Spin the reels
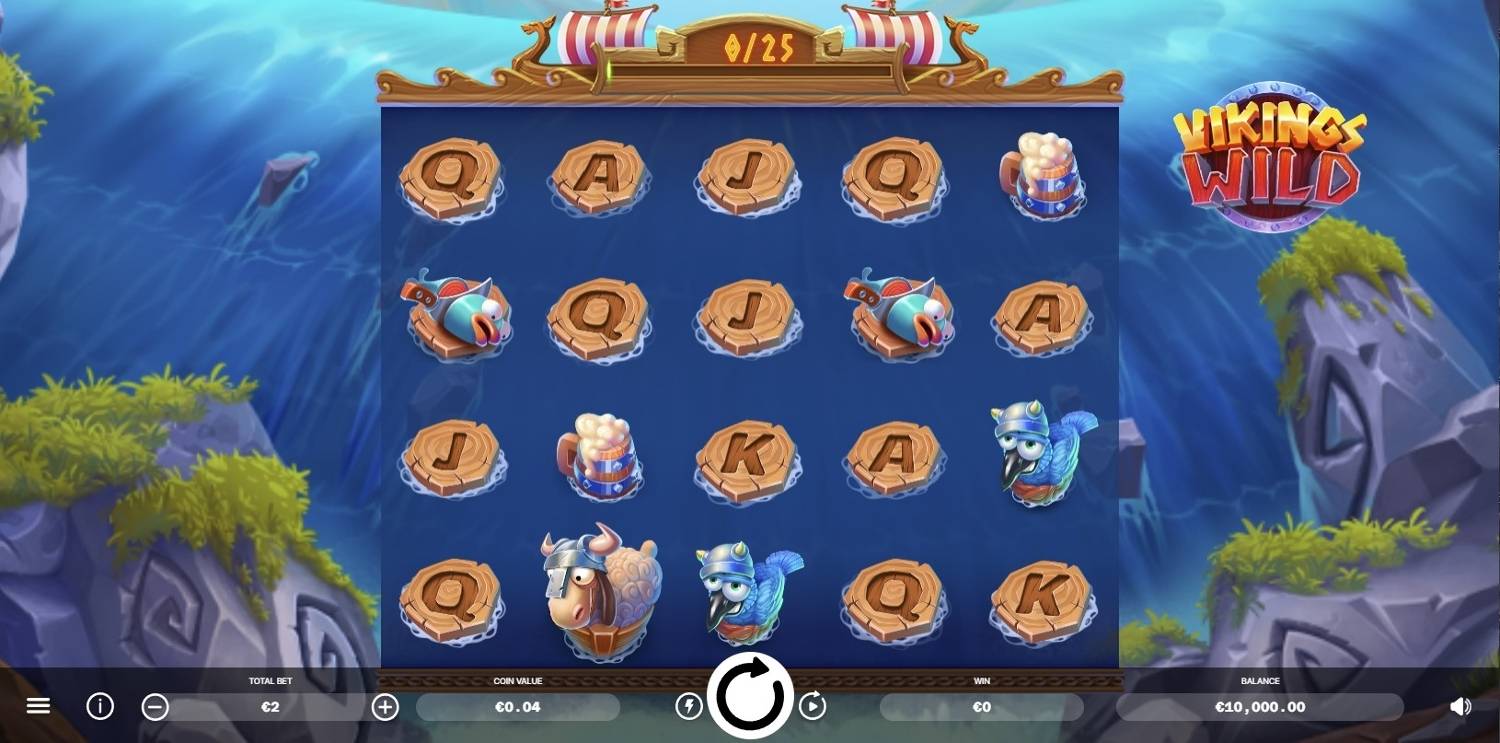 (750, 696)
